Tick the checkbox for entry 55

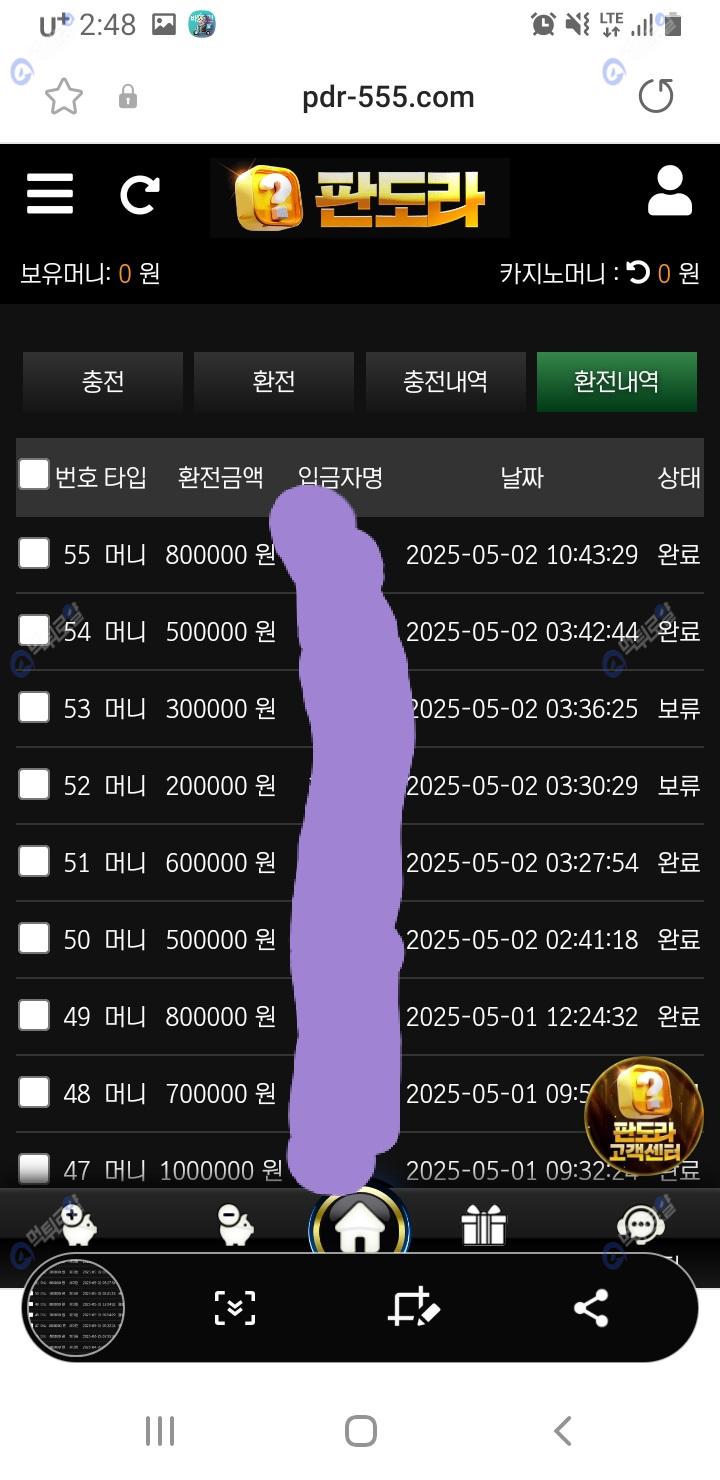[x=34, y=553]
